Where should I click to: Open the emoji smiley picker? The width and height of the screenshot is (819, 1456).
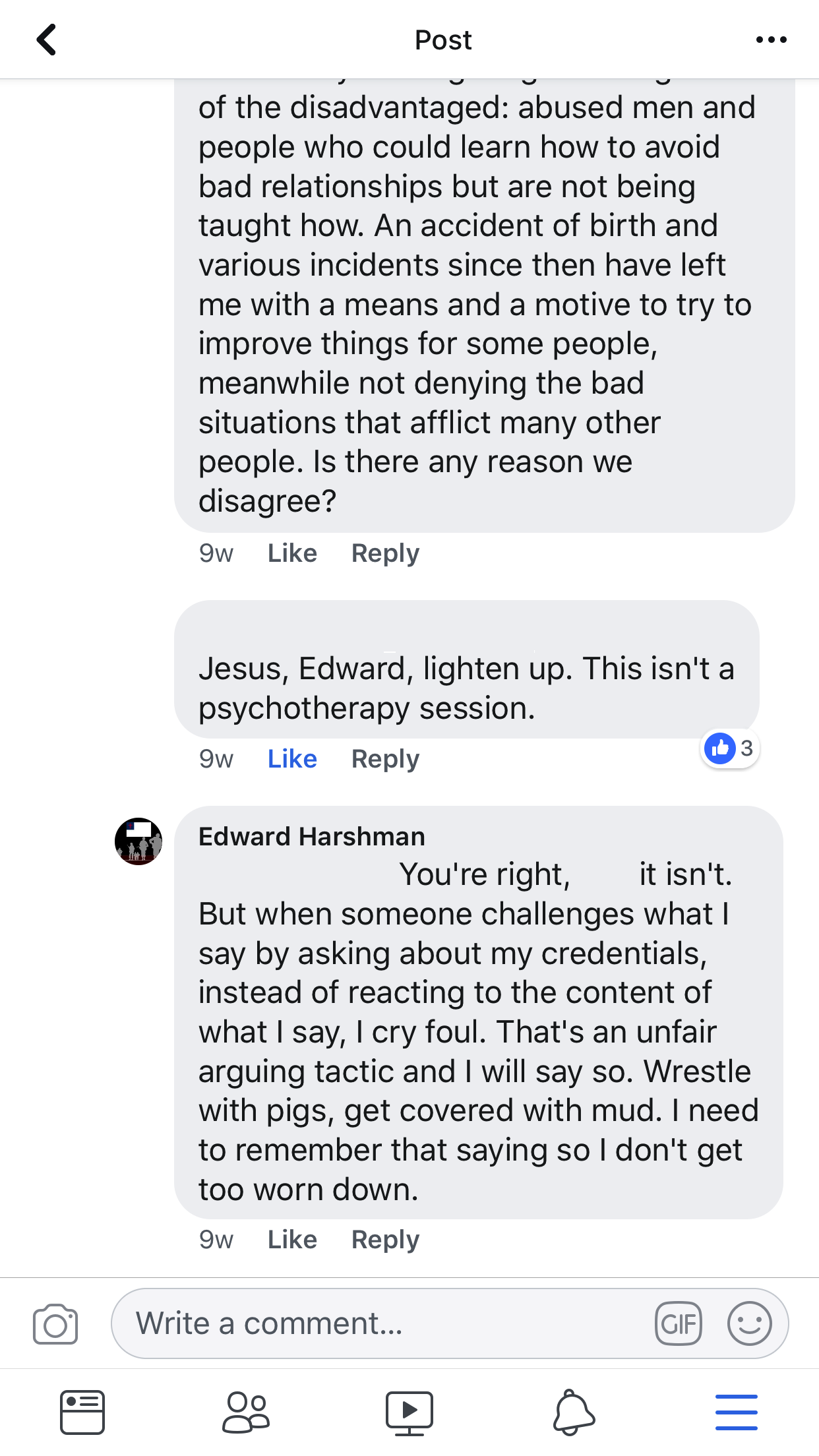click(750, 1323)
